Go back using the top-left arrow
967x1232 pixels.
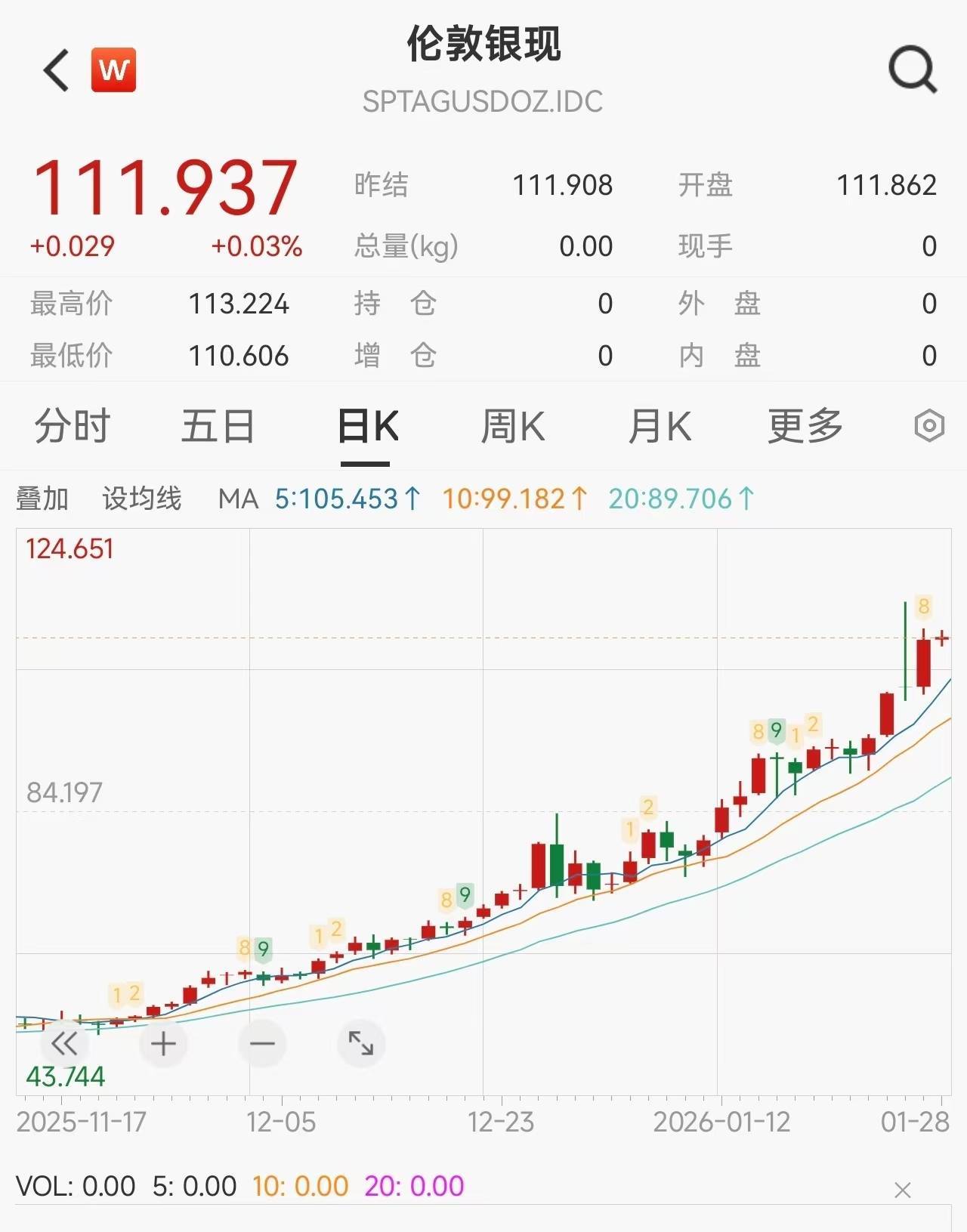tap(57, 71)
